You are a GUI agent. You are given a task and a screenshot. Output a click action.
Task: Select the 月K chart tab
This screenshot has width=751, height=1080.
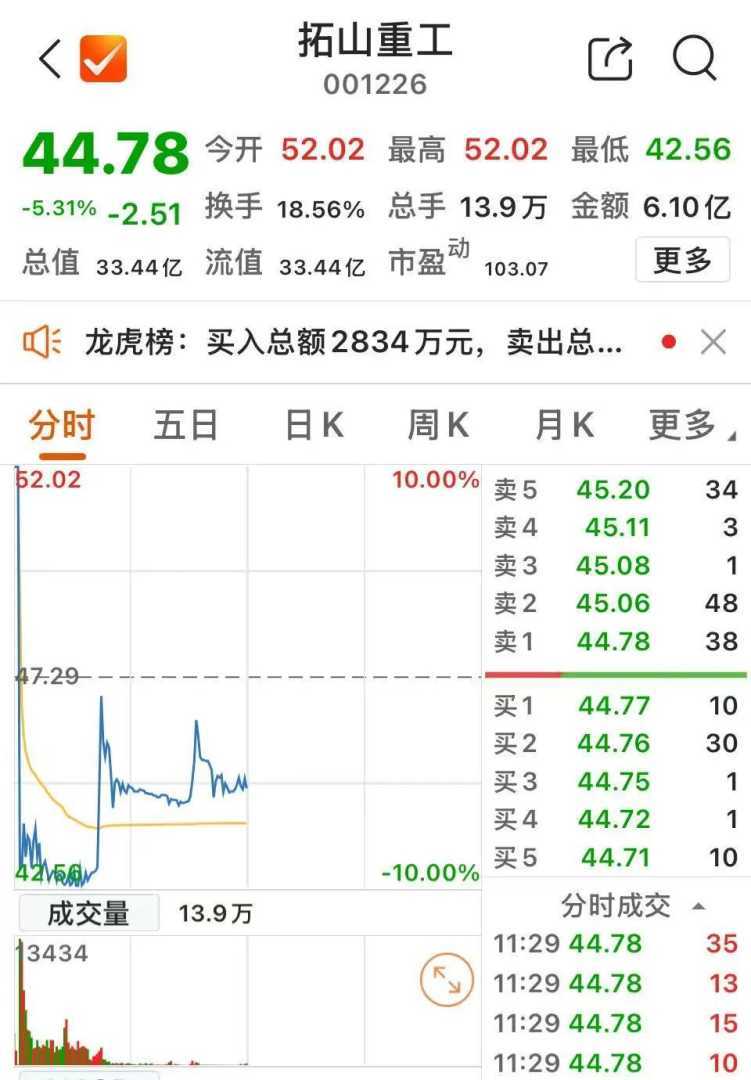point(564,426)
